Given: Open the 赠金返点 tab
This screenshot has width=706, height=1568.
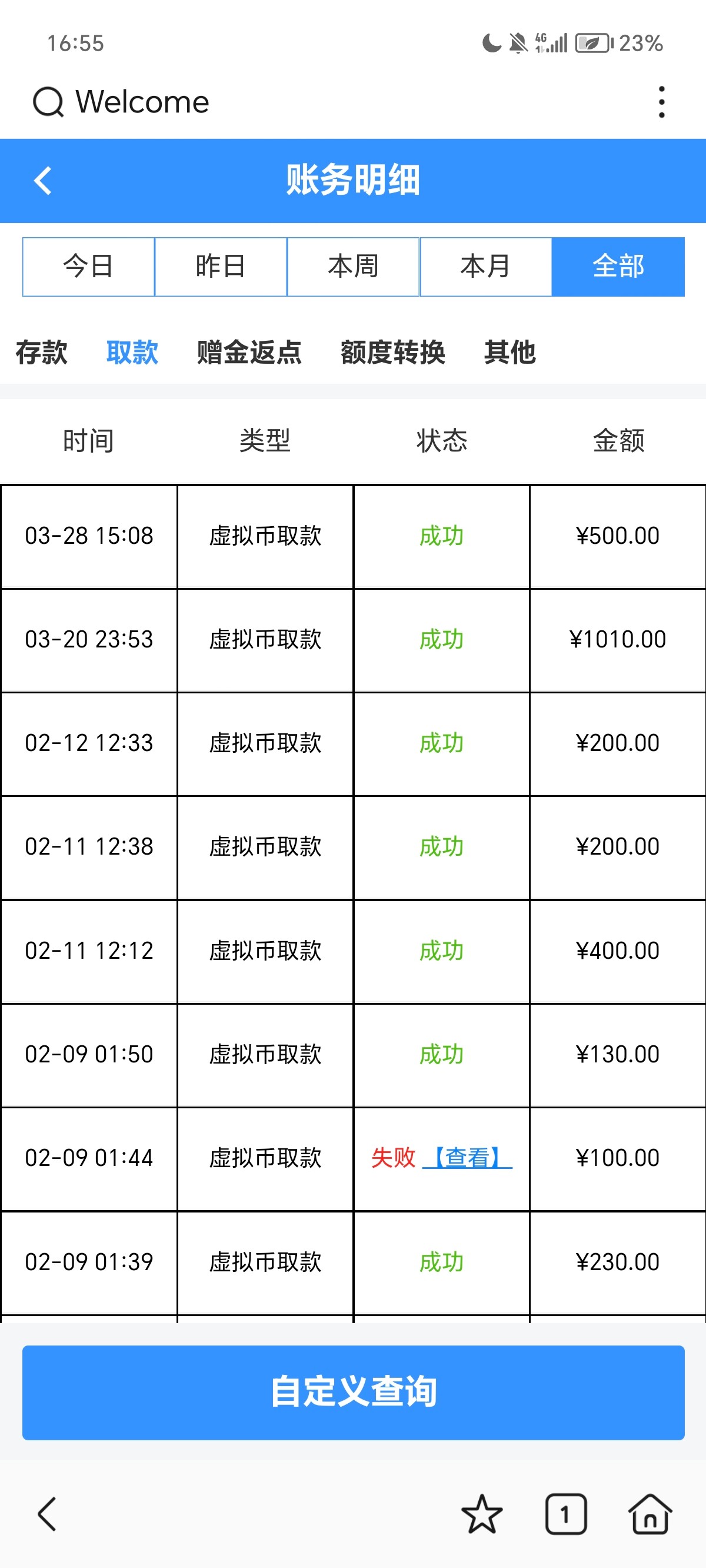Looking at the screenshot, I should [x=249, y=353].
